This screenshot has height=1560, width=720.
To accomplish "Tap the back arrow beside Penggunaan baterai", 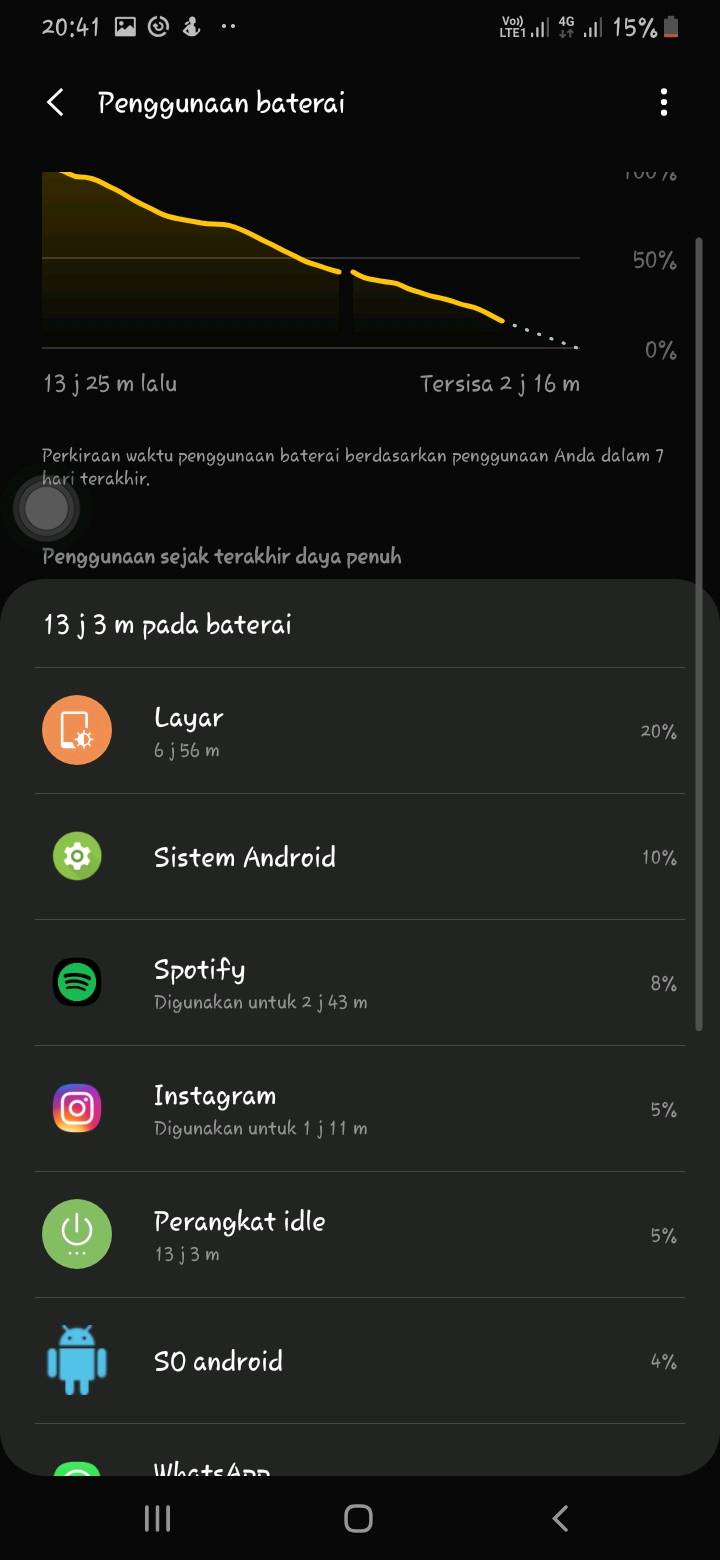I will (x=55, y=102).
